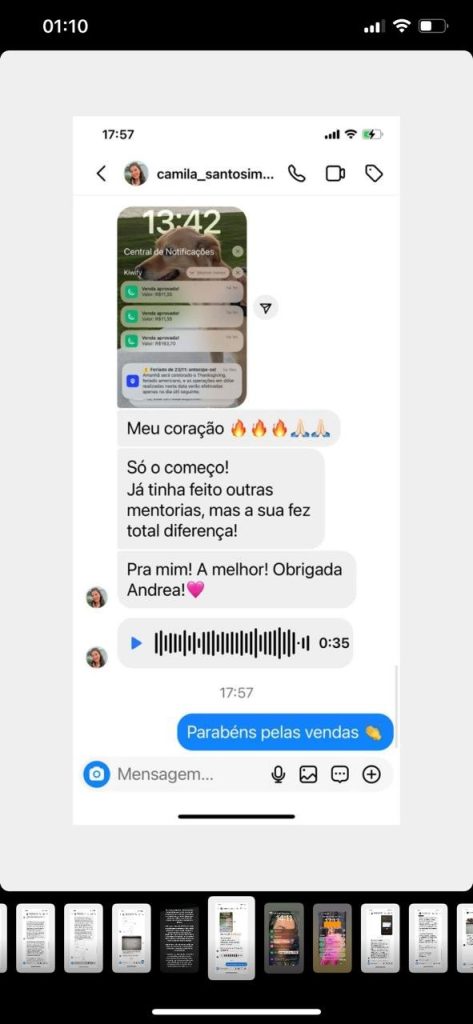Open the lock-screen thumbnail with pink wallpaper
The height and width of the screenshot is (1024, 473).
click(x=332, y=938)
